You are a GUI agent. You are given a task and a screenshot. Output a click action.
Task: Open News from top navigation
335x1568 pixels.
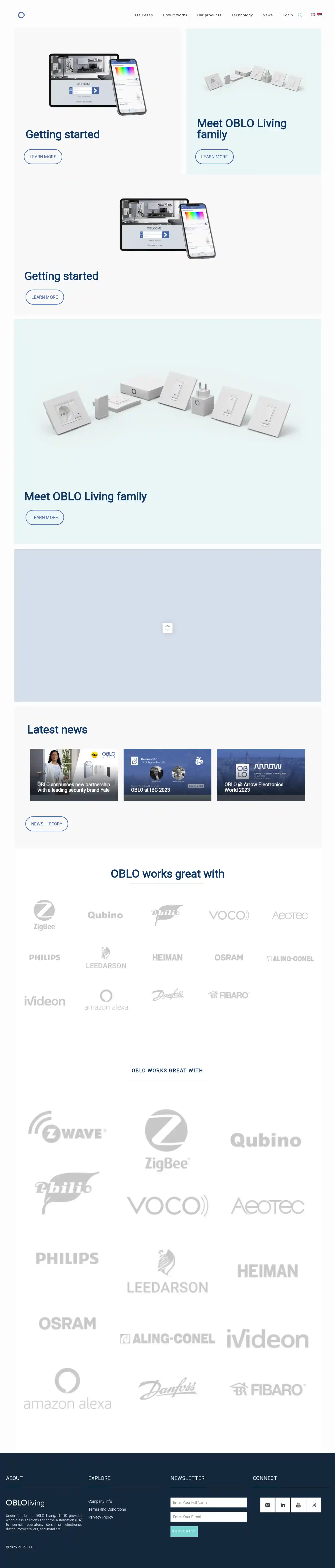[268, 15]
